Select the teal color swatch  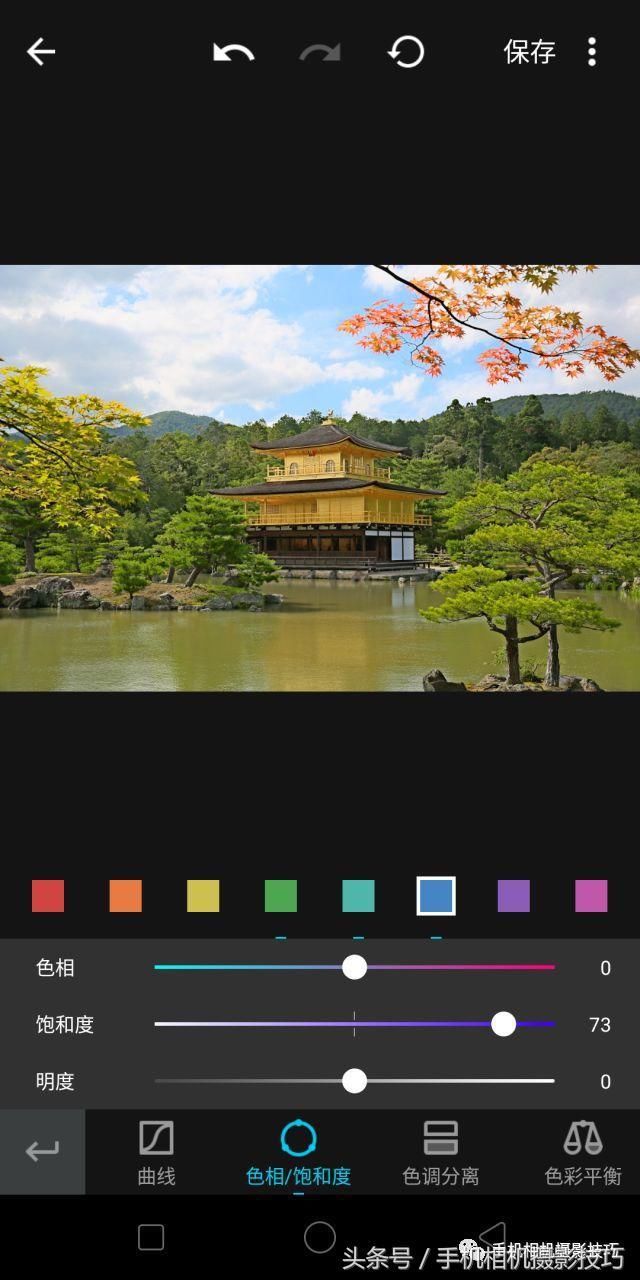(x=358, y=896)
